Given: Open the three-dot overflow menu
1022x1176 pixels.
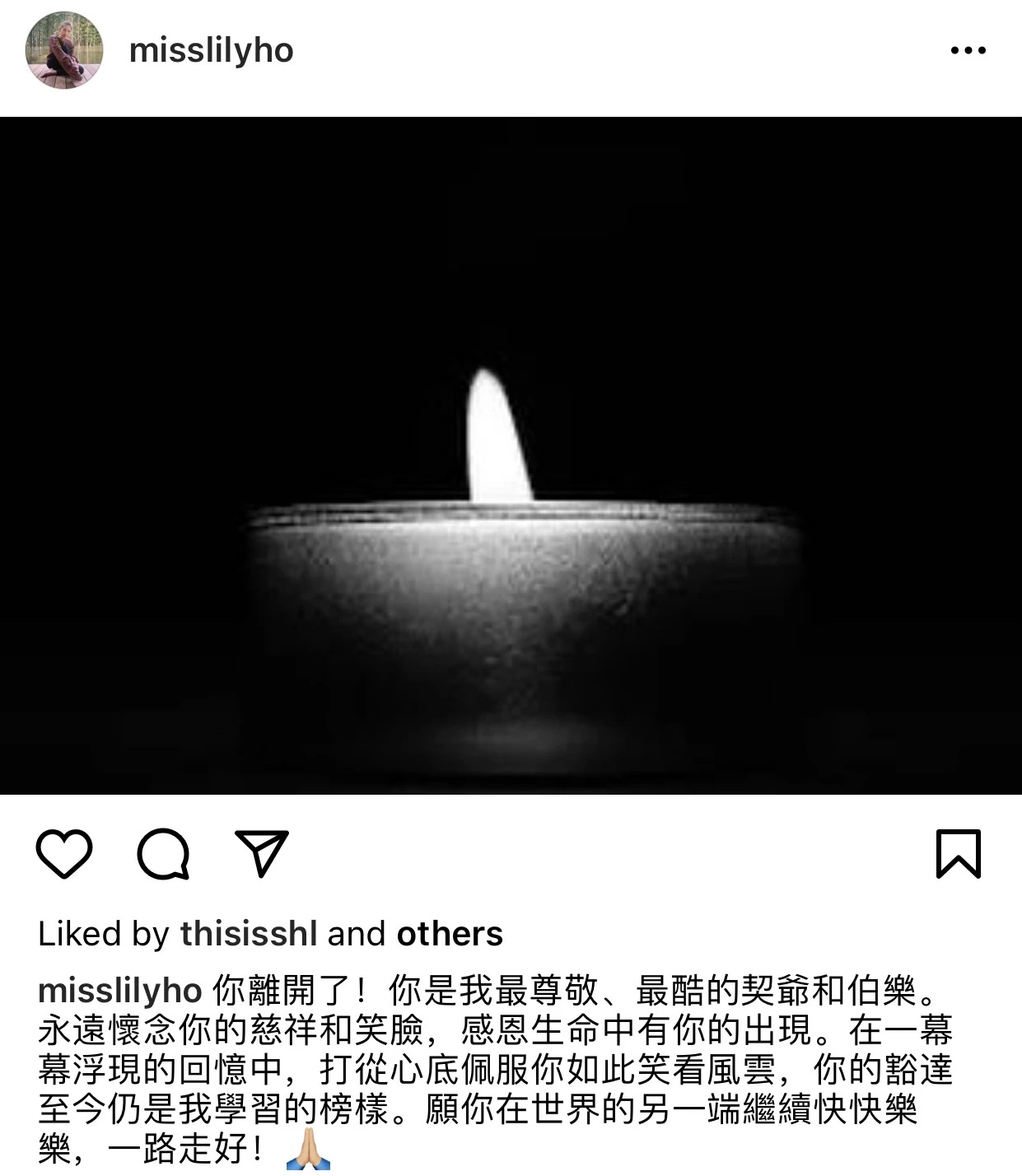Looking at the screenshot, I should coord(968,50).
